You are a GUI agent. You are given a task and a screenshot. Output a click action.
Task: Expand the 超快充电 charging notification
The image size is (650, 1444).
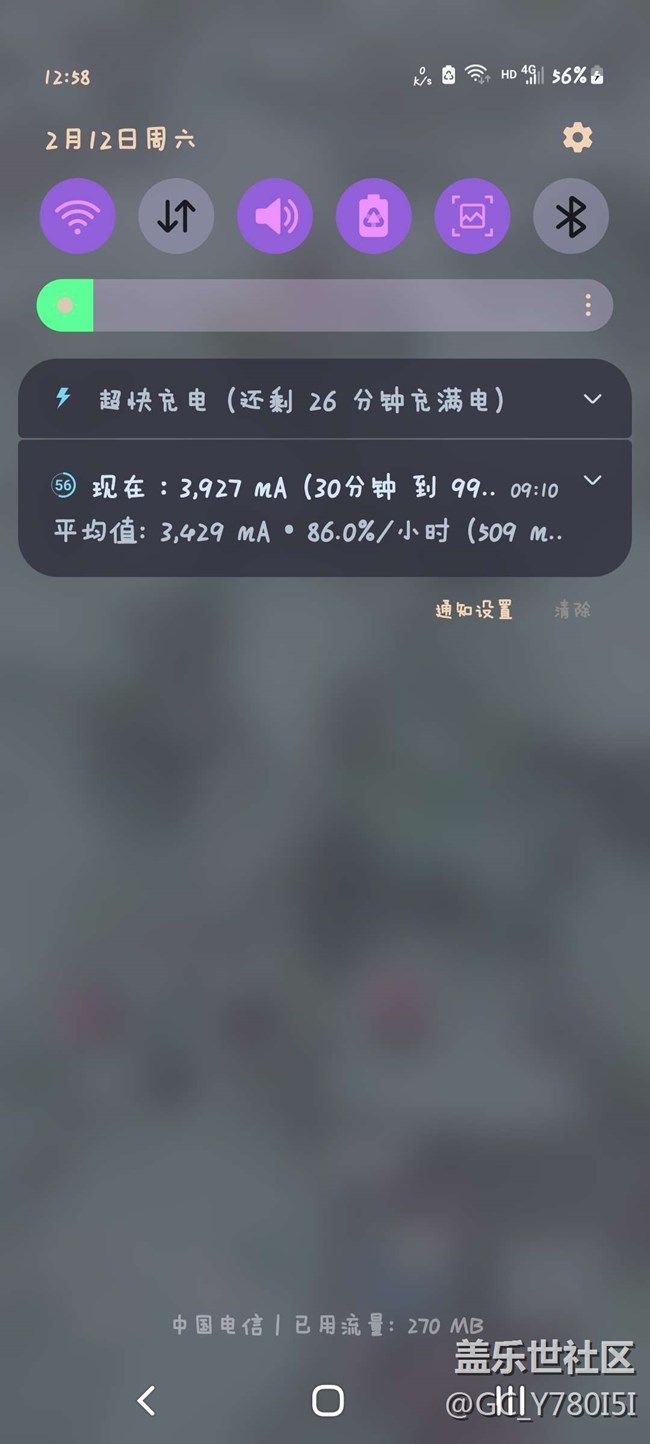tap(592, 399)
